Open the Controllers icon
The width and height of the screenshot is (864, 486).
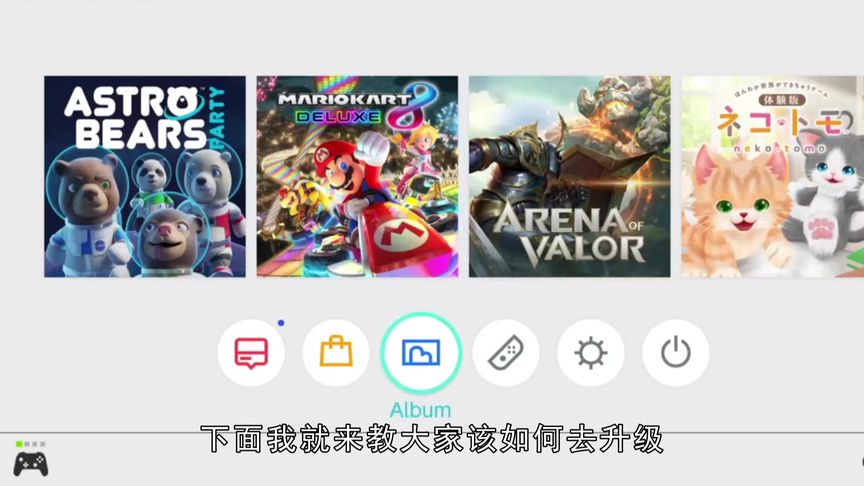coord(506,353)
